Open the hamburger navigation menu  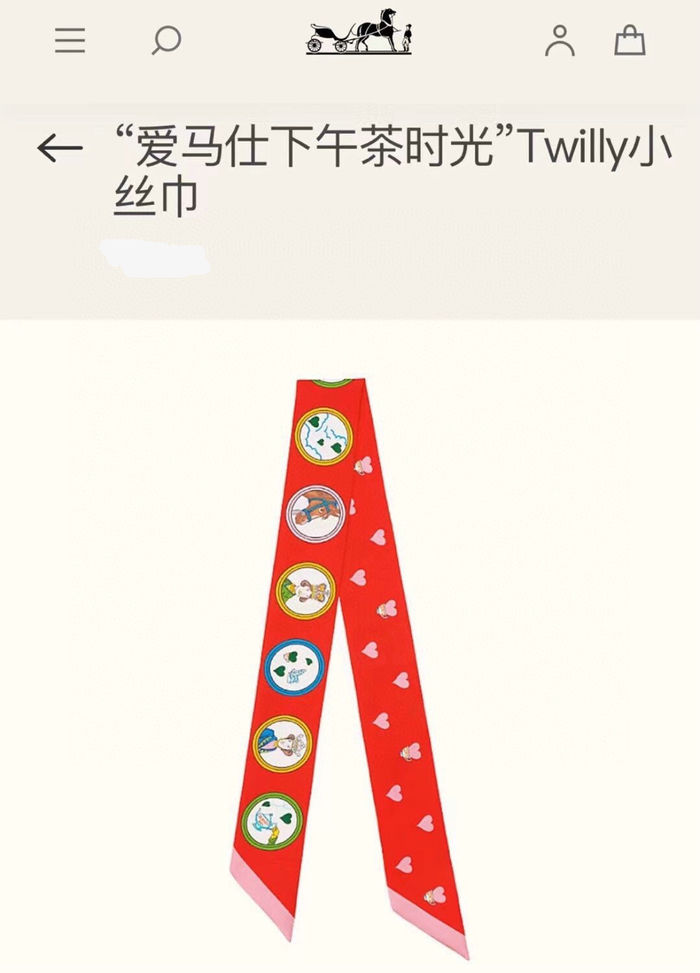click(x=70, y=41)
